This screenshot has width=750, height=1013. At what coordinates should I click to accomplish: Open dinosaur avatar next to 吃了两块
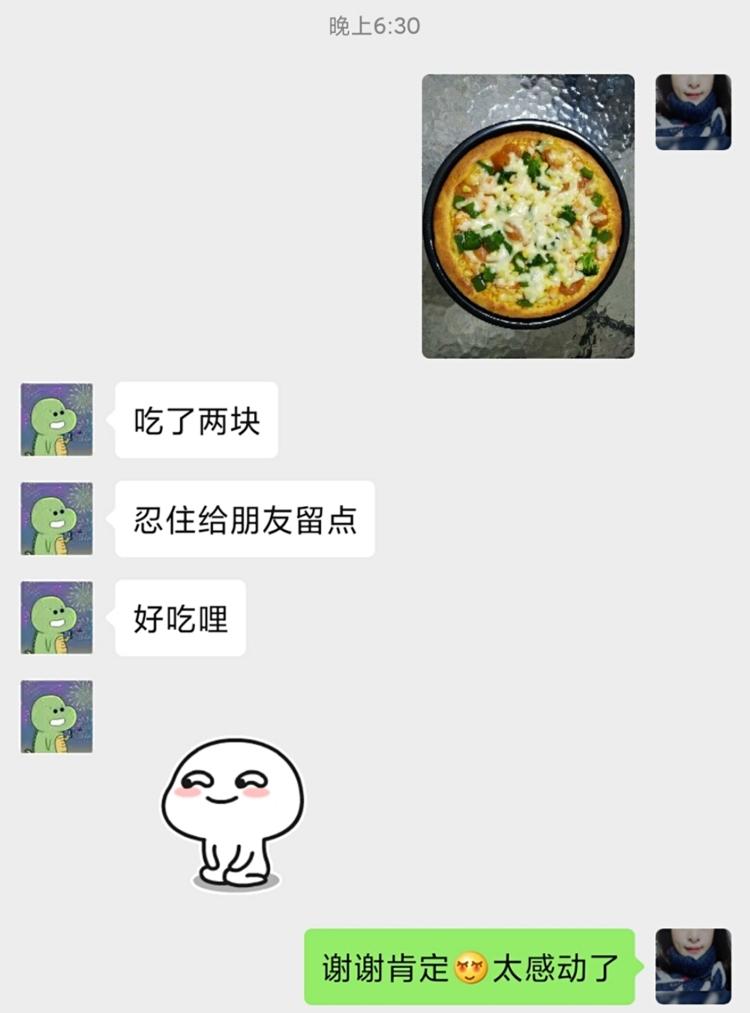pos(57,420)
